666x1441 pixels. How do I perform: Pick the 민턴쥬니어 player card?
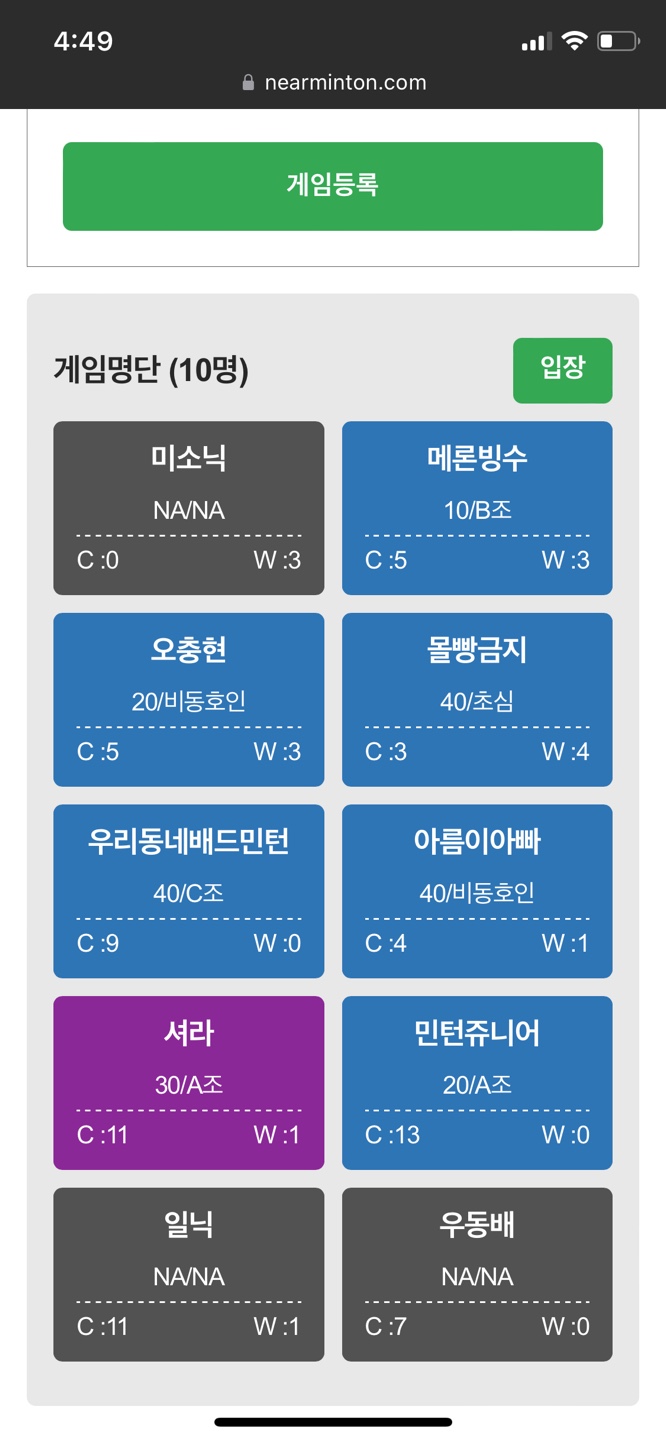click(477, 1083)
